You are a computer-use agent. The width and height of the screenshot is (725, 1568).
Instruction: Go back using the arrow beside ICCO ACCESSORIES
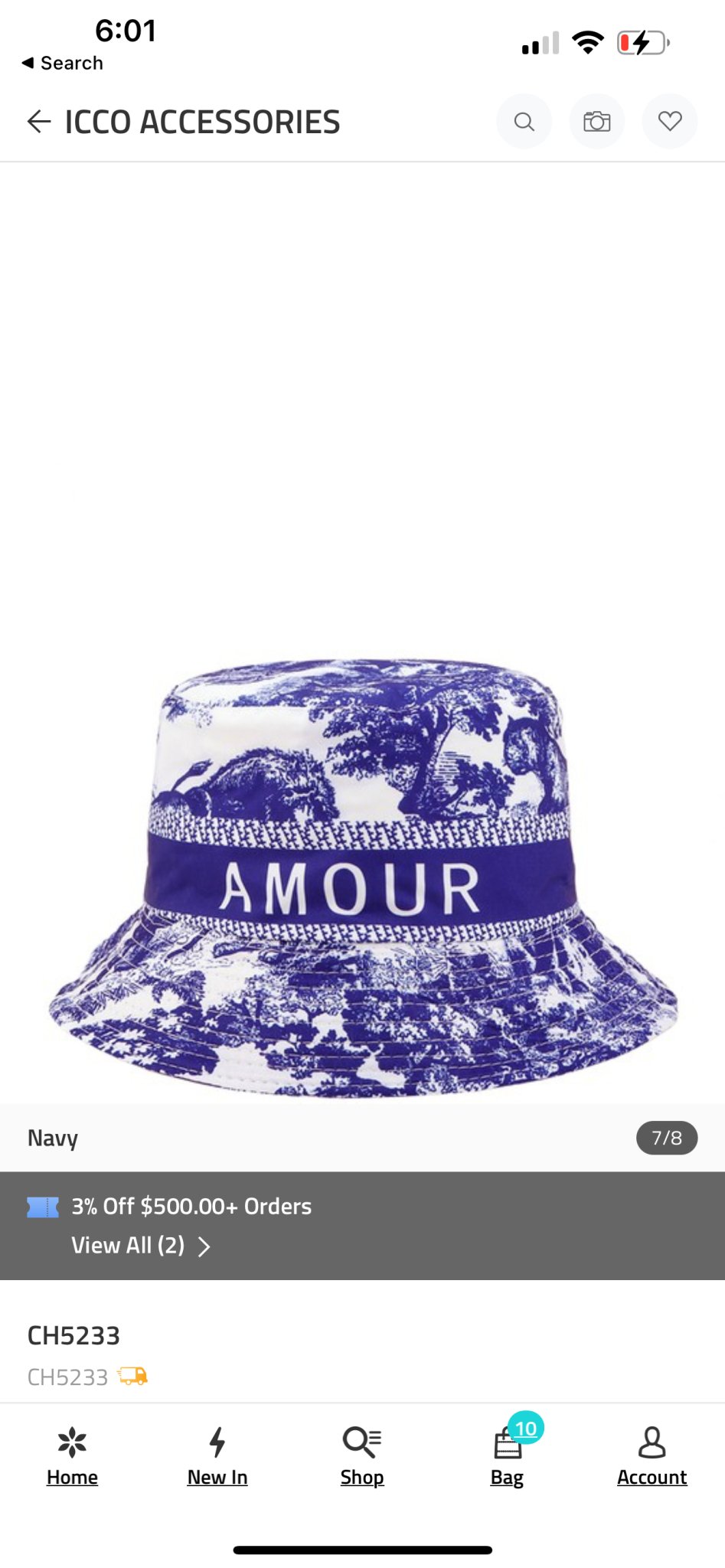click(38, 122)
